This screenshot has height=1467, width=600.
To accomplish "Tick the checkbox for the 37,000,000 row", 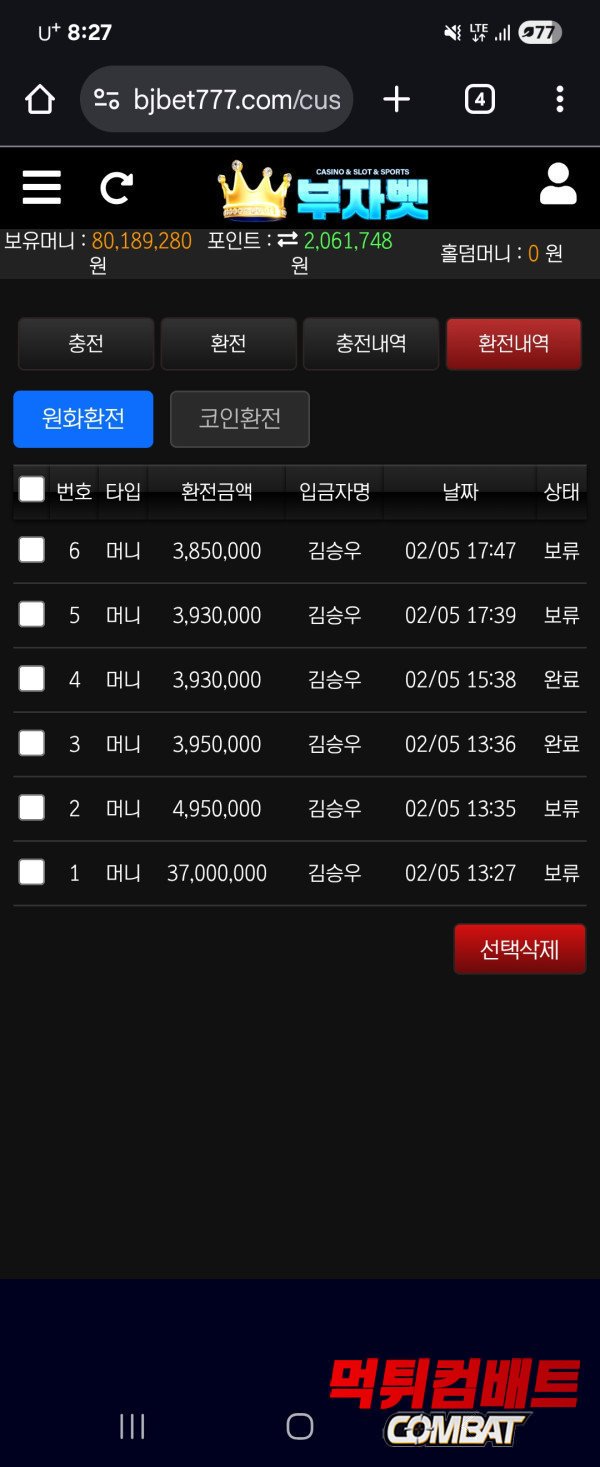I will click(x=32, y=872).
